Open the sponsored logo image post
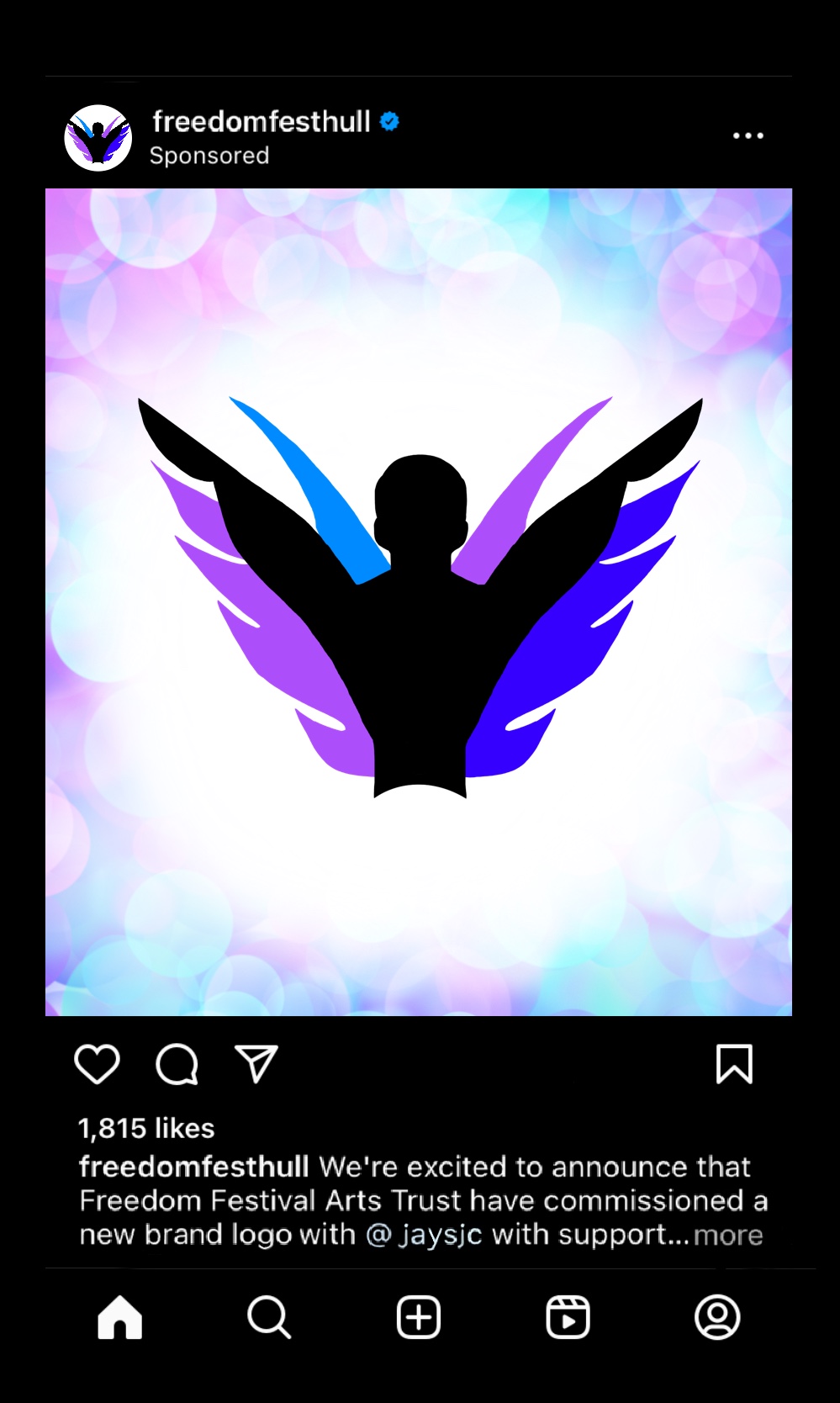 (419, 601)
